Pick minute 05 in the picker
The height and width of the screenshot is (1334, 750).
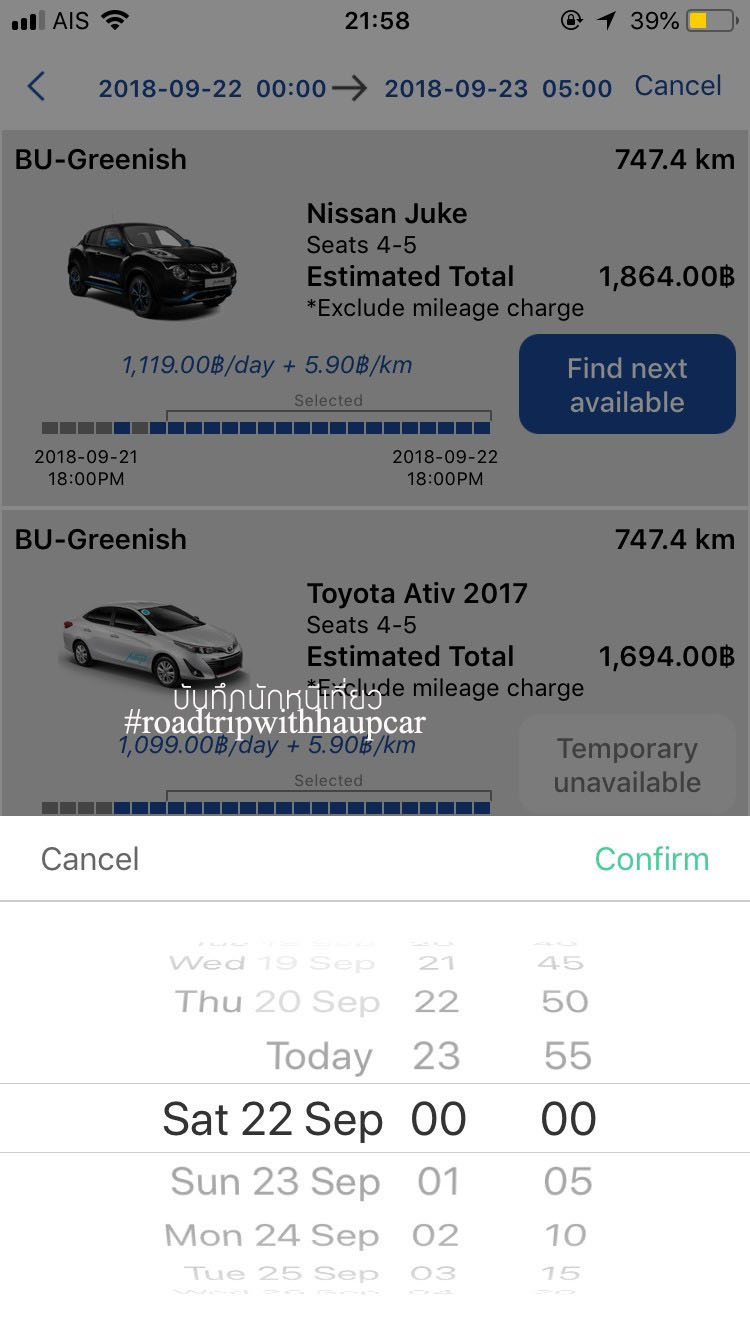tap(567, 1182)
